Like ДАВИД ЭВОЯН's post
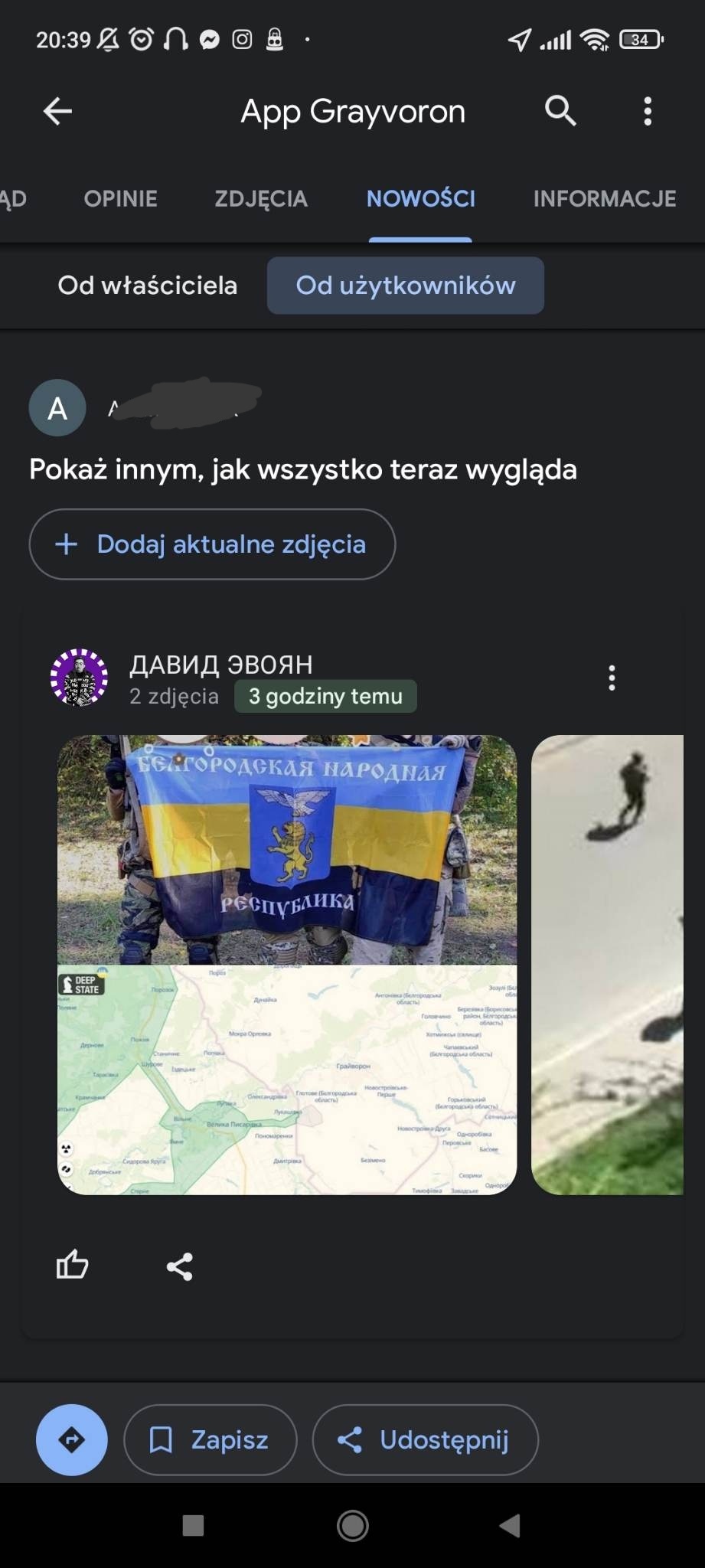The image size is (705, 1568). click(x=72, y=1264)
